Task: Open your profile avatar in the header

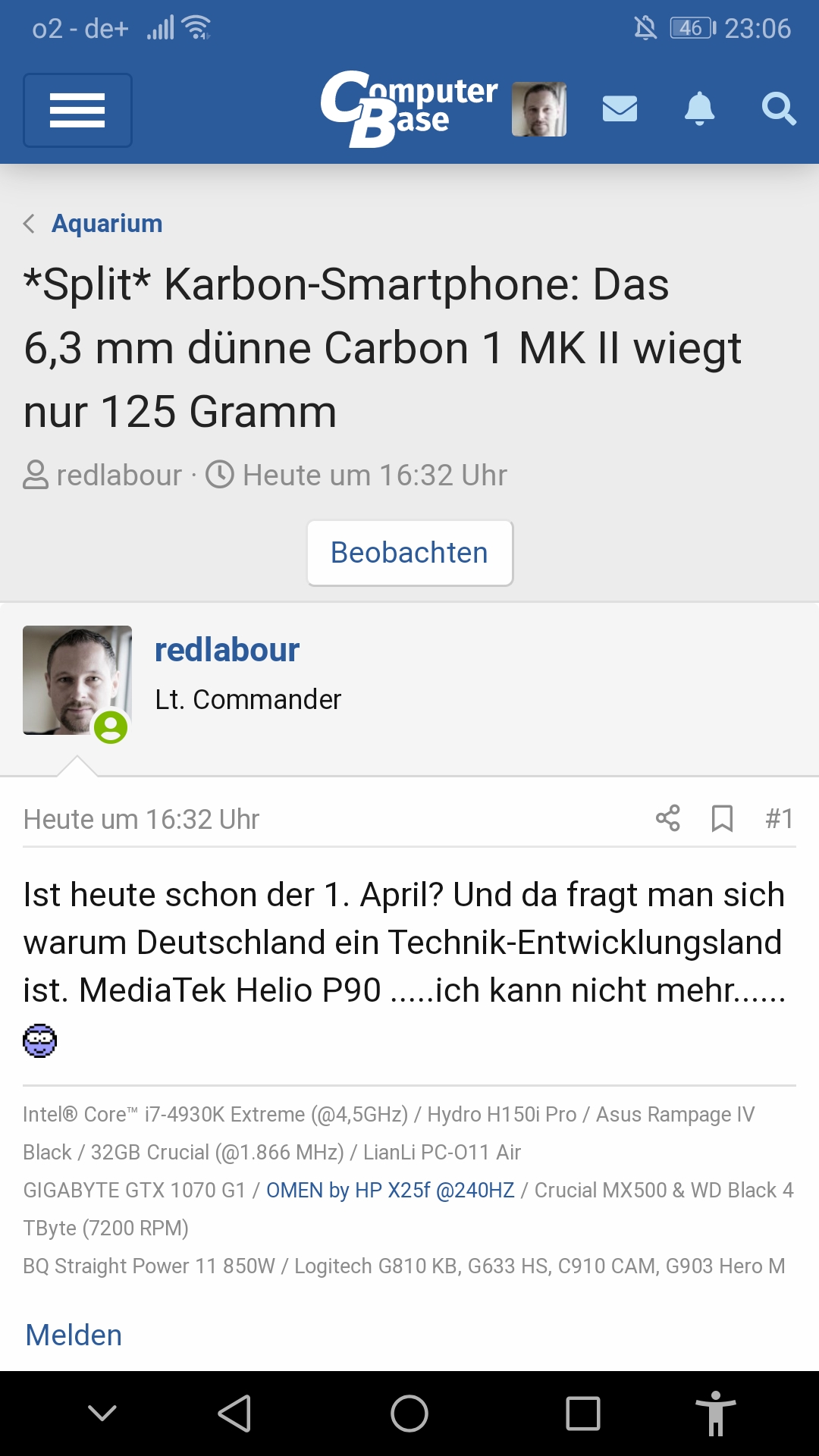Action: pyautogui.click(x=539, y=109)
